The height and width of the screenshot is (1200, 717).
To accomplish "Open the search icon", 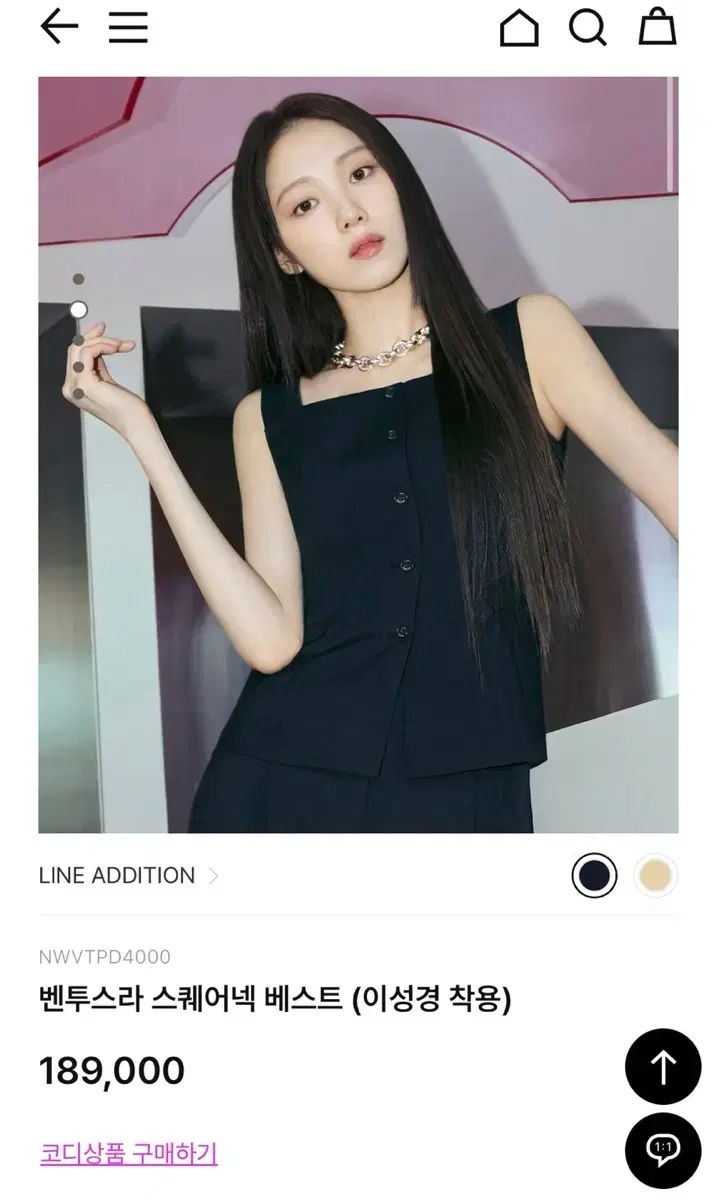I will (588, 28).
